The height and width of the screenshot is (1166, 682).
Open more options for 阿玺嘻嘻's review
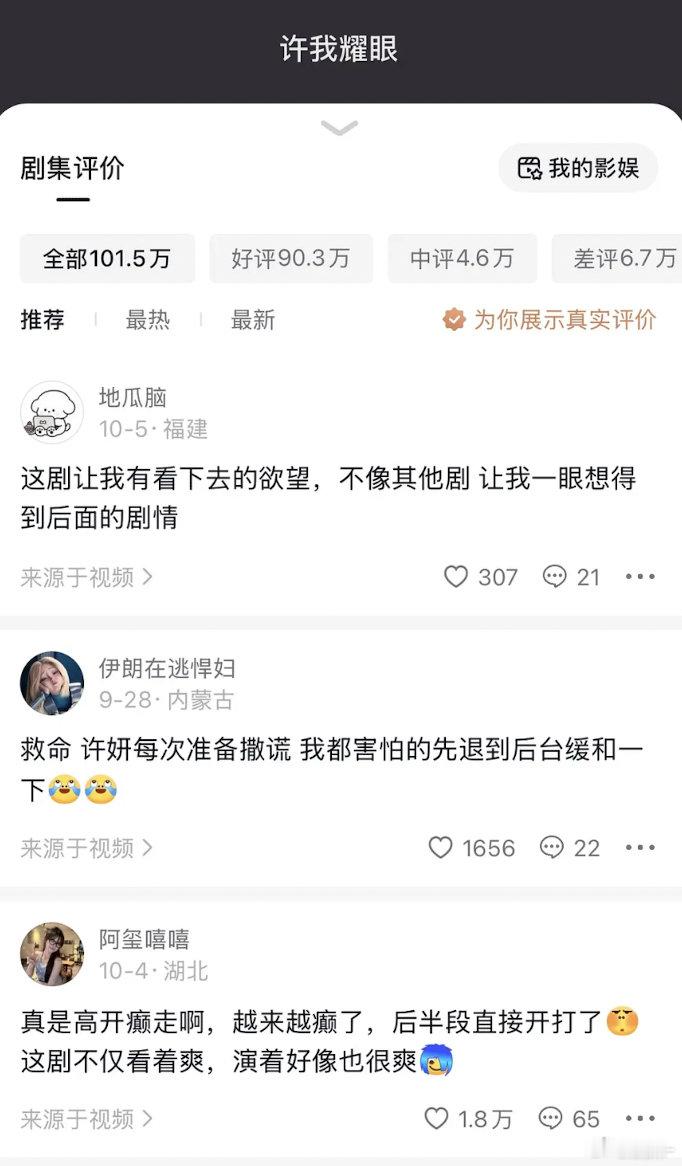pyautogui.click(x=640, y=1119)
